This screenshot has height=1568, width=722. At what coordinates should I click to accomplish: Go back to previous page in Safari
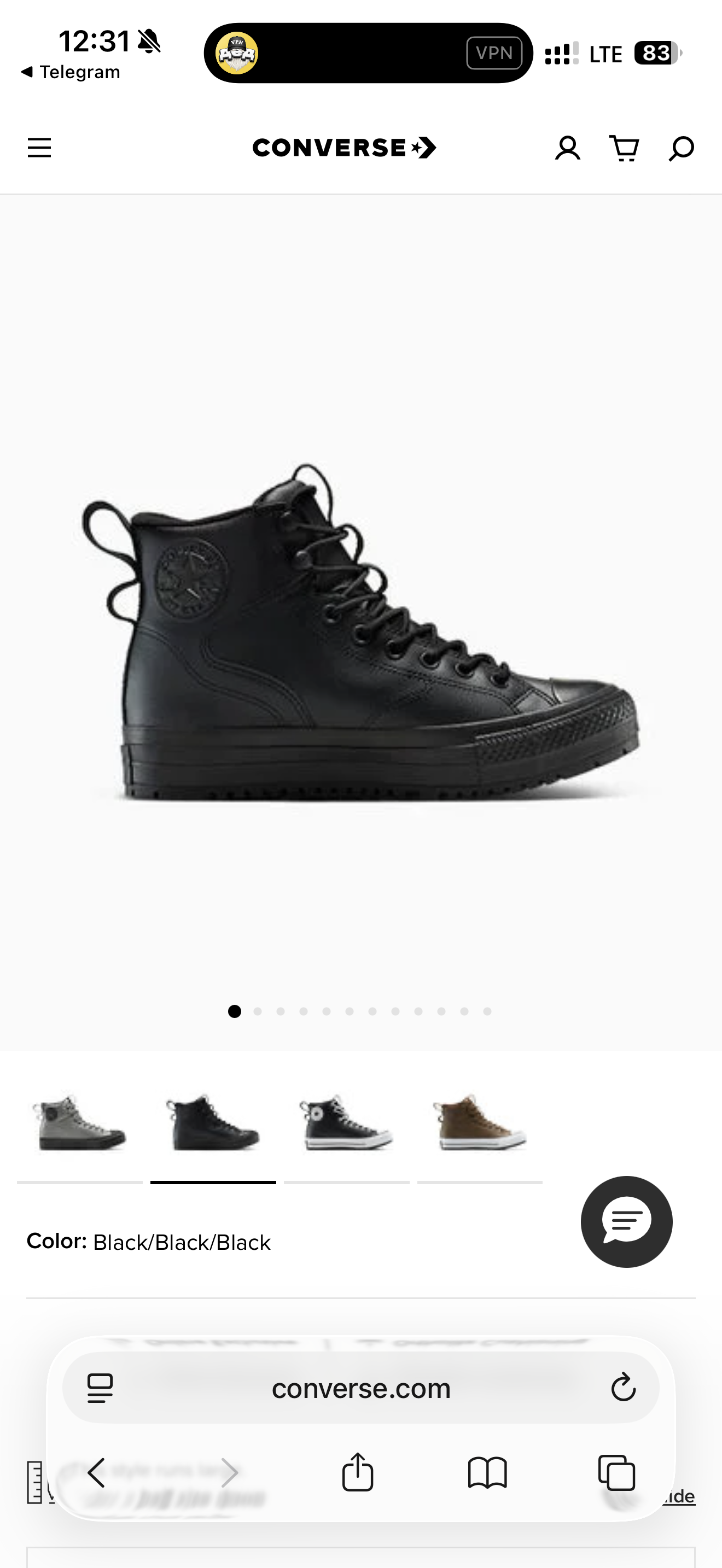pyautogui.click(x=97, y=1472)
